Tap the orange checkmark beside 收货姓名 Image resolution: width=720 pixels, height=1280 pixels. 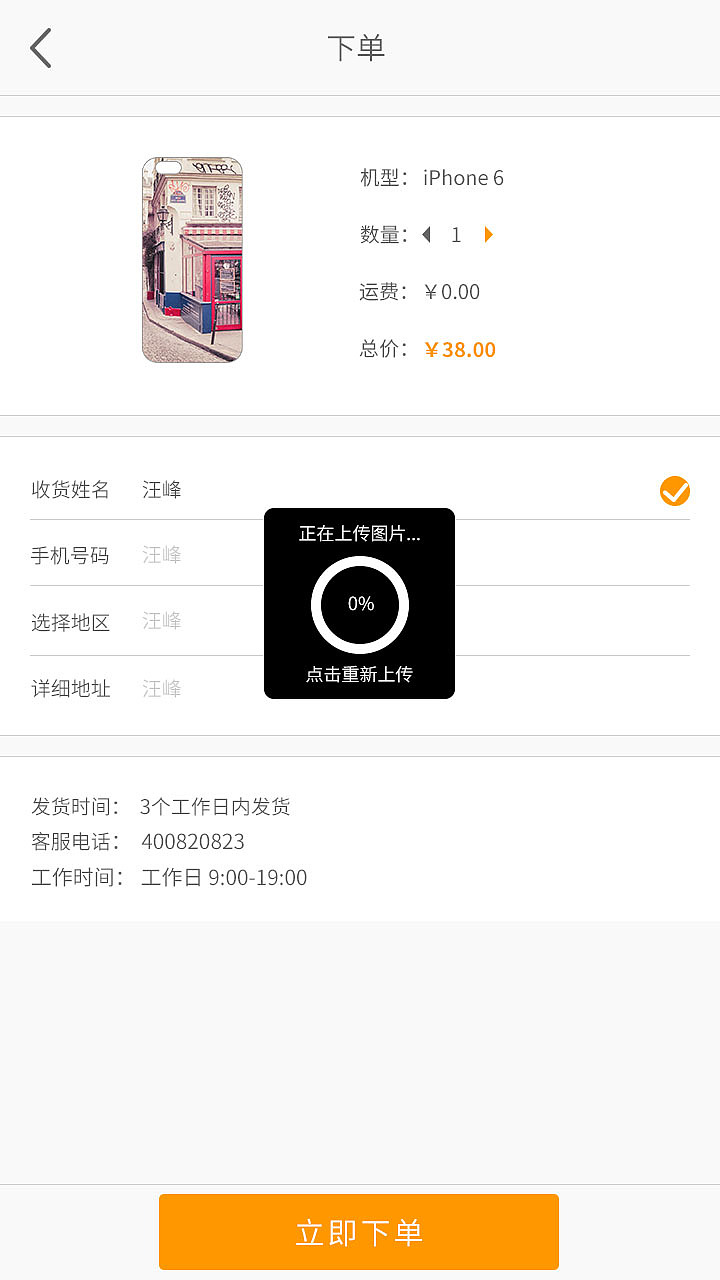tap(675, 491)
